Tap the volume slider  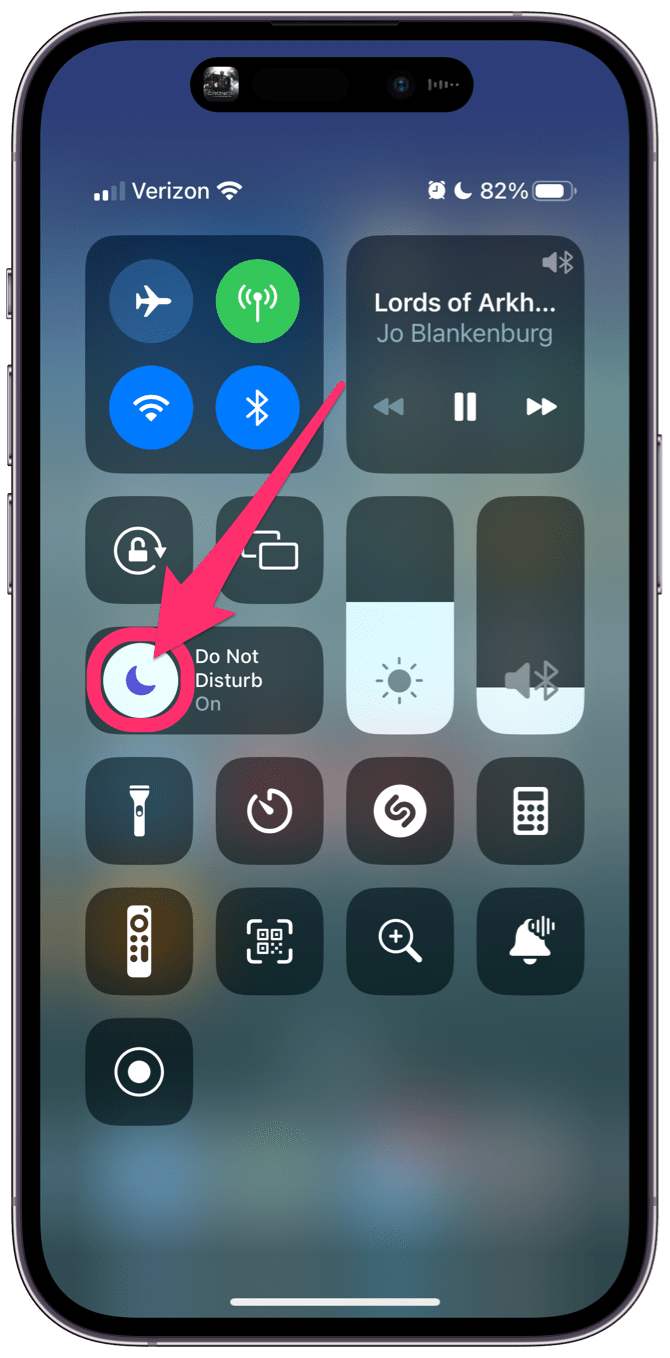530,615
